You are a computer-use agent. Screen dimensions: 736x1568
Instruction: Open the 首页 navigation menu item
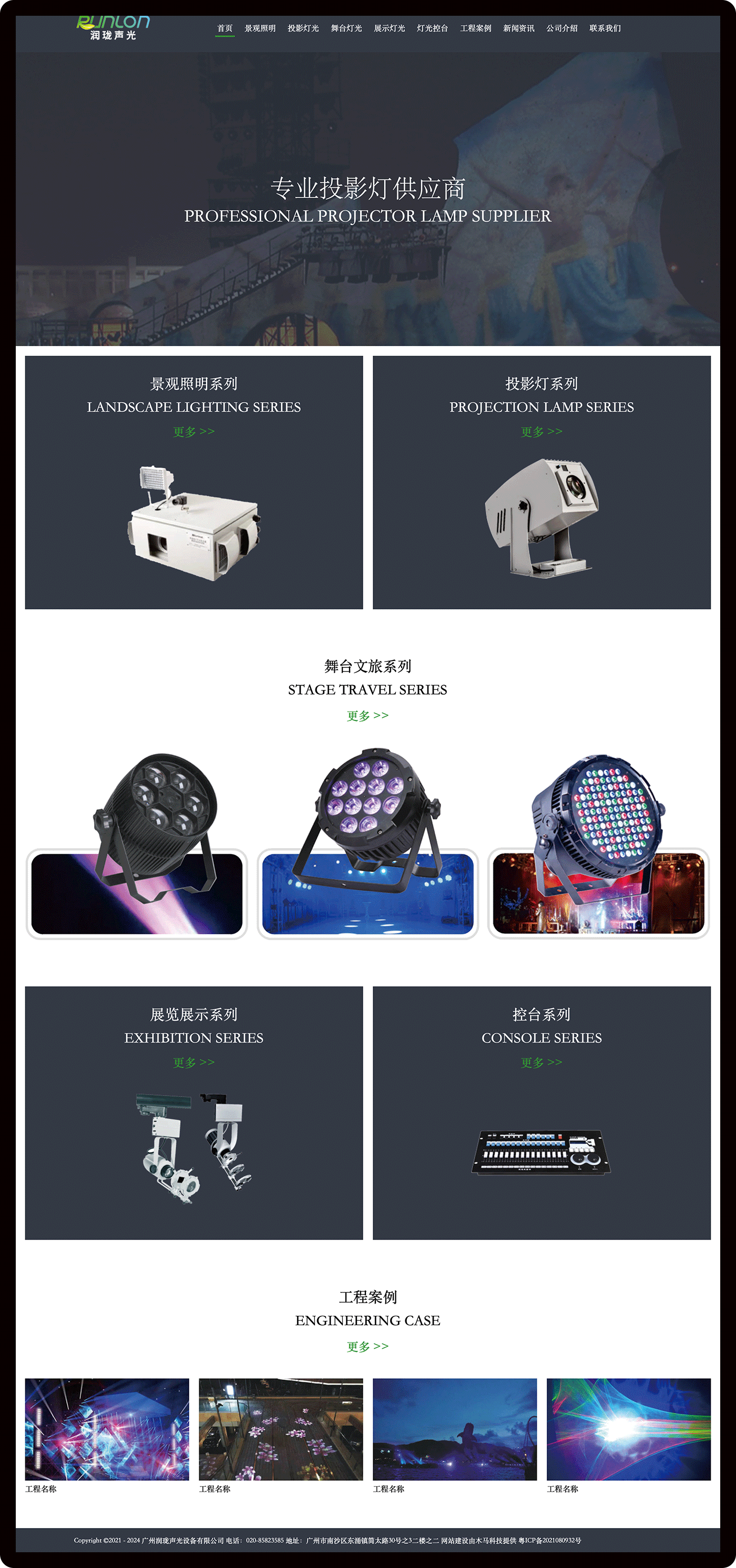[225, 28]
